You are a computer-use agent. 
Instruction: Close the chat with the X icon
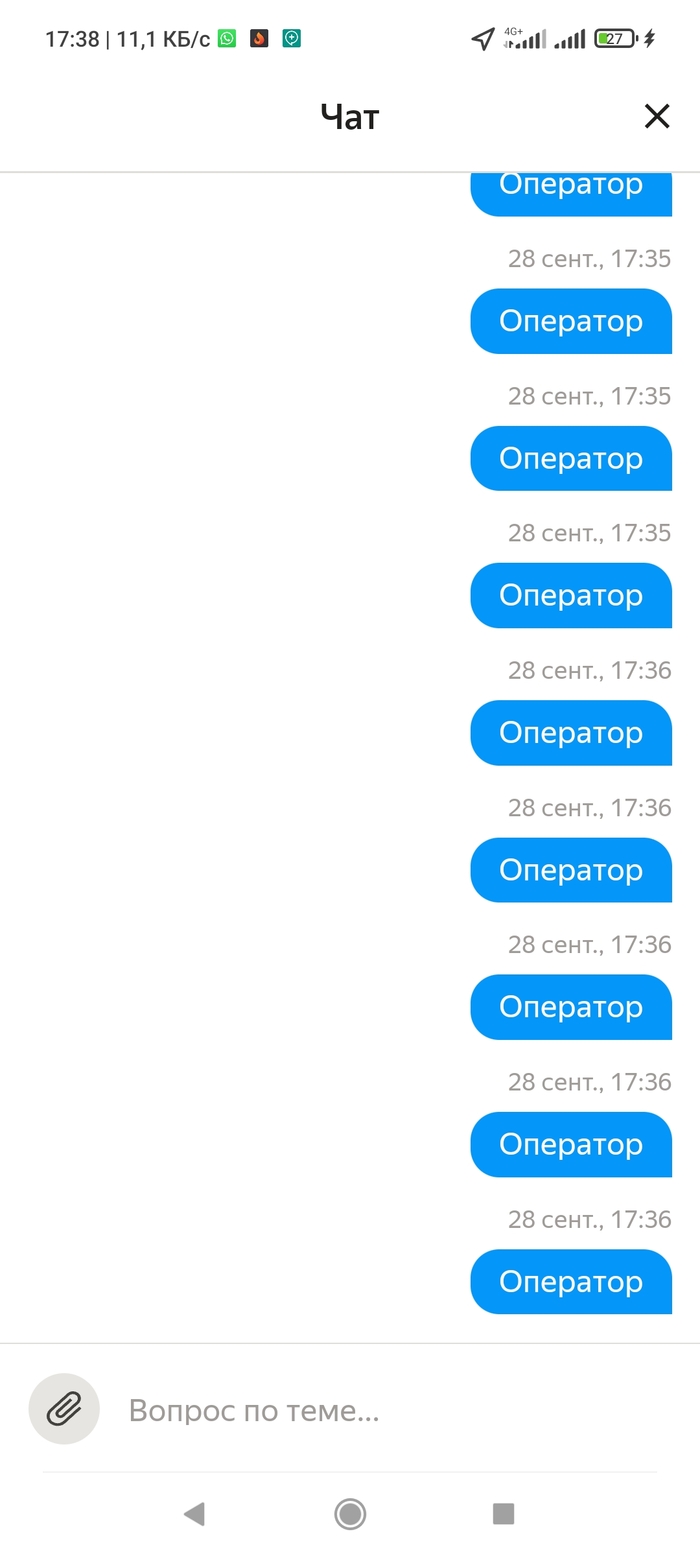[x=656, y=117]
